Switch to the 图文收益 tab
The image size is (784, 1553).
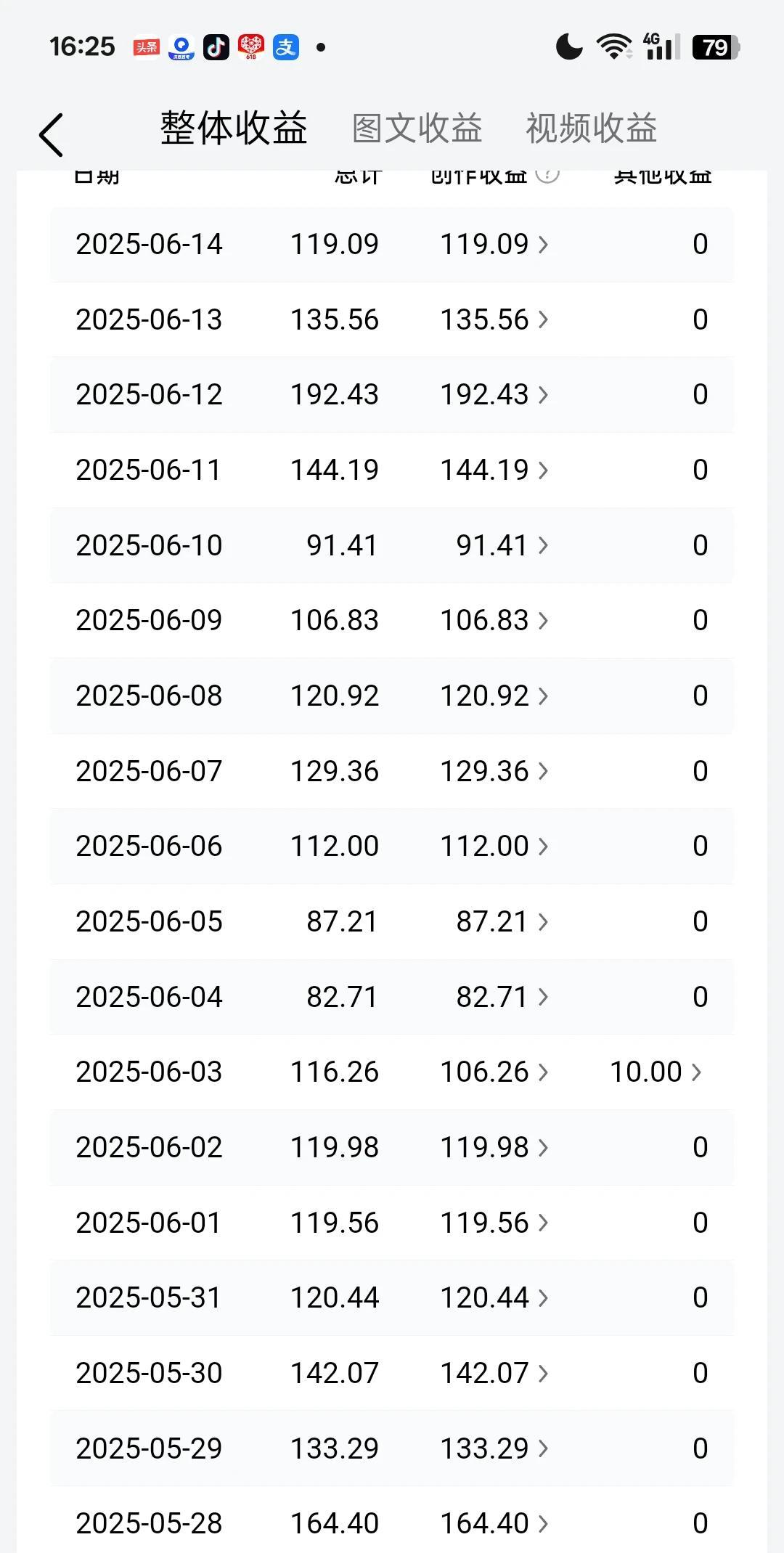417,129
